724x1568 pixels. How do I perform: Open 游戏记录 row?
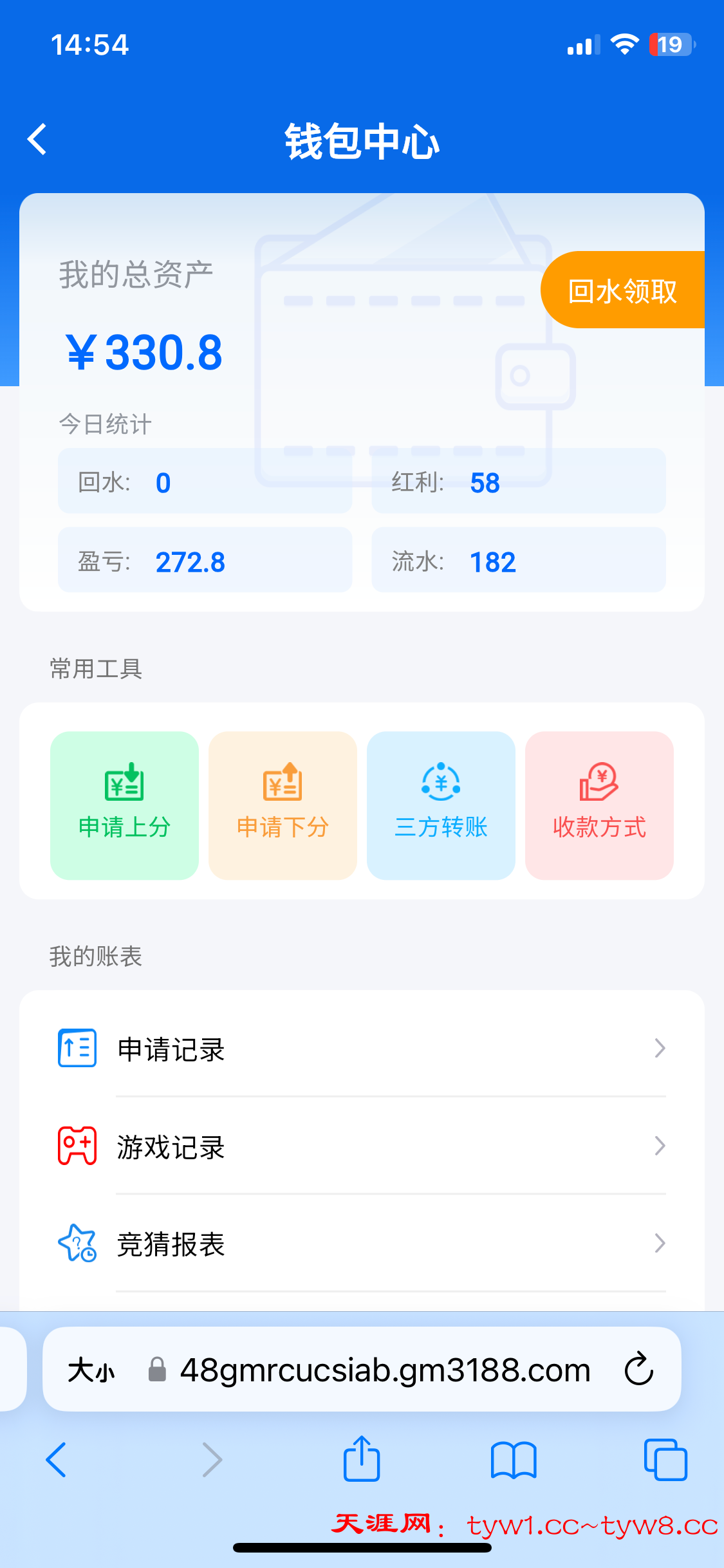[360, 1146]
